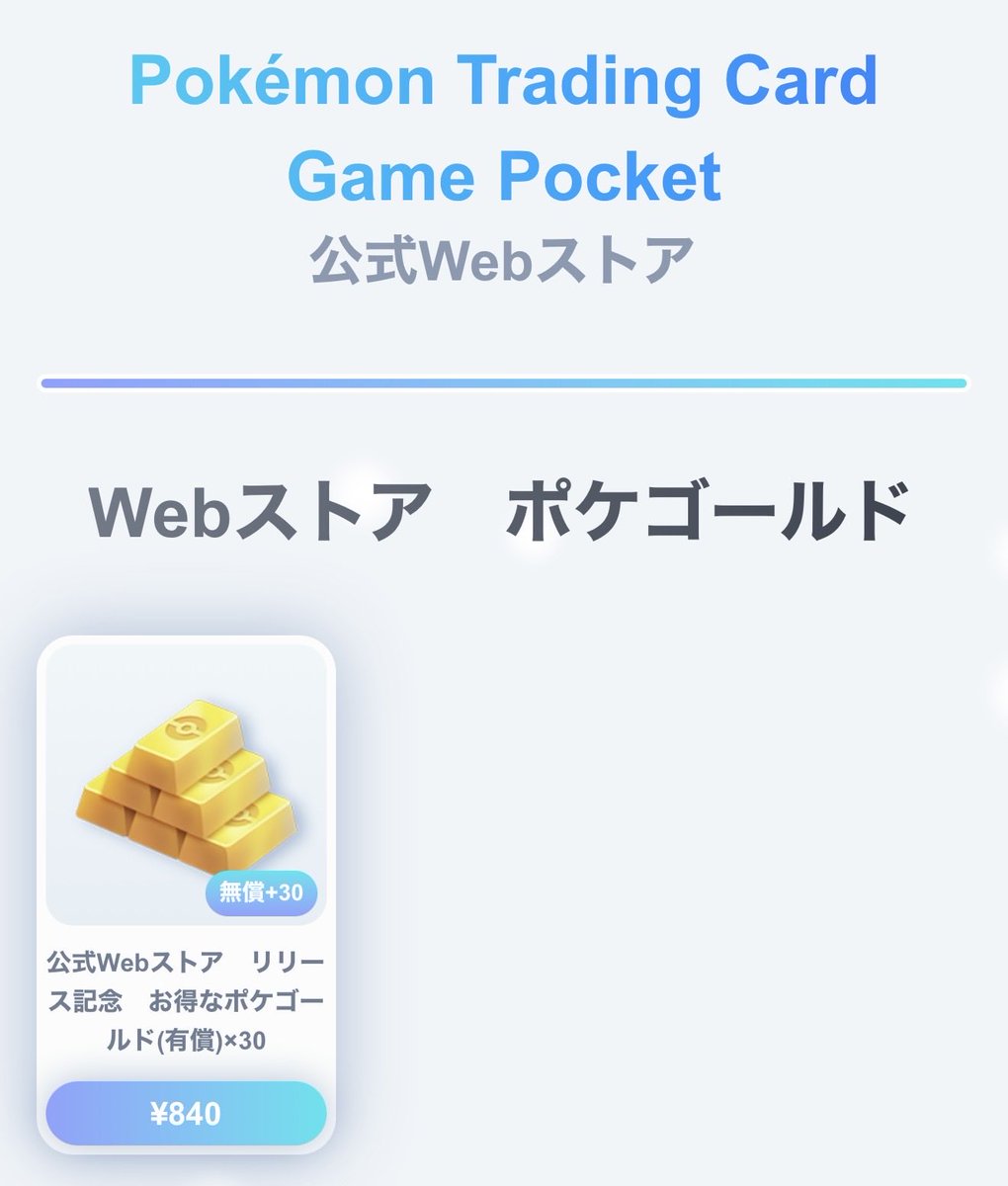
Task: Open the Poké Gold ×30 product card
Action: (x=186, y=791)
